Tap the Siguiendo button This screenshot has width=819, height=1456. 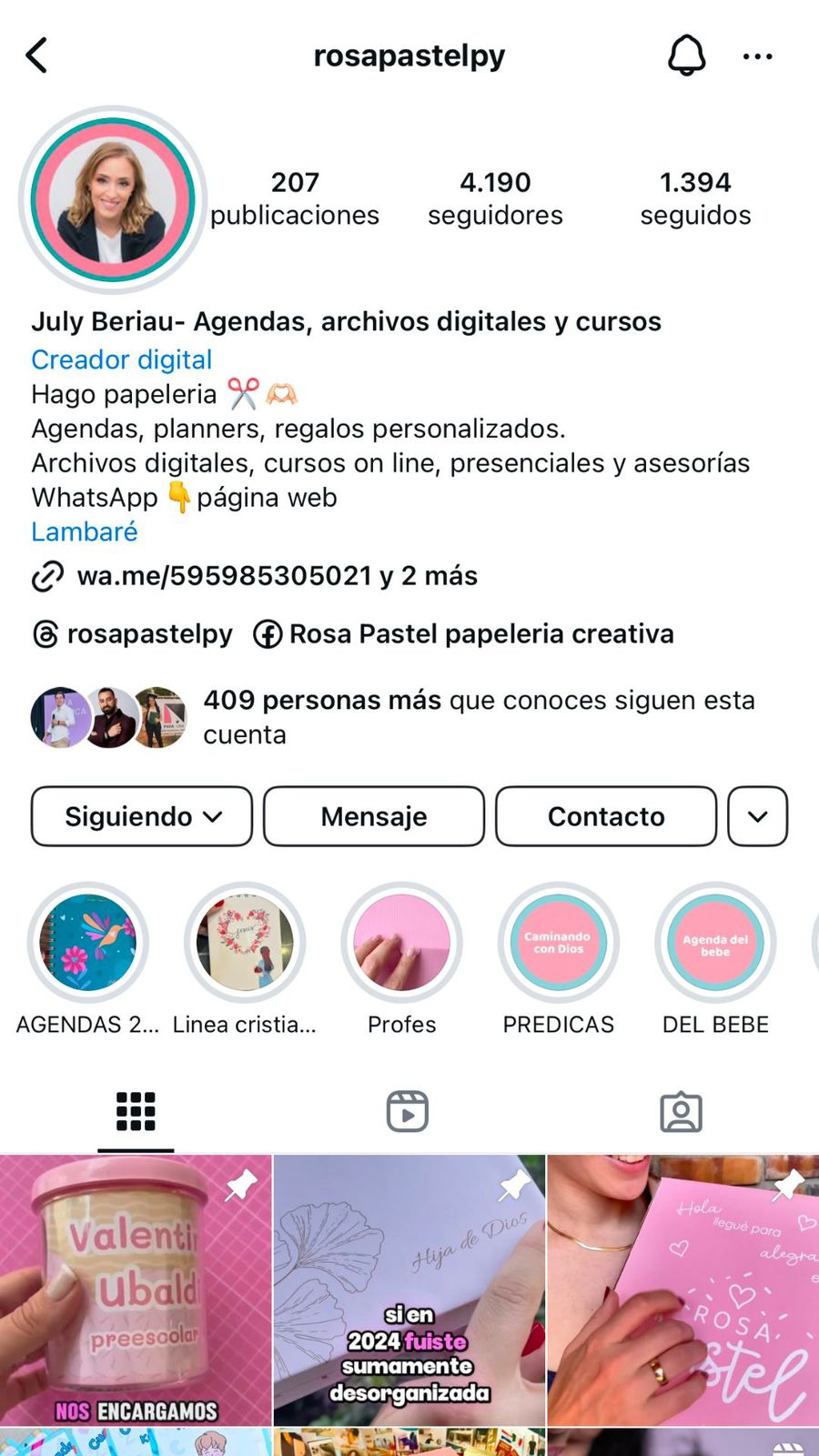click(142, 816)
